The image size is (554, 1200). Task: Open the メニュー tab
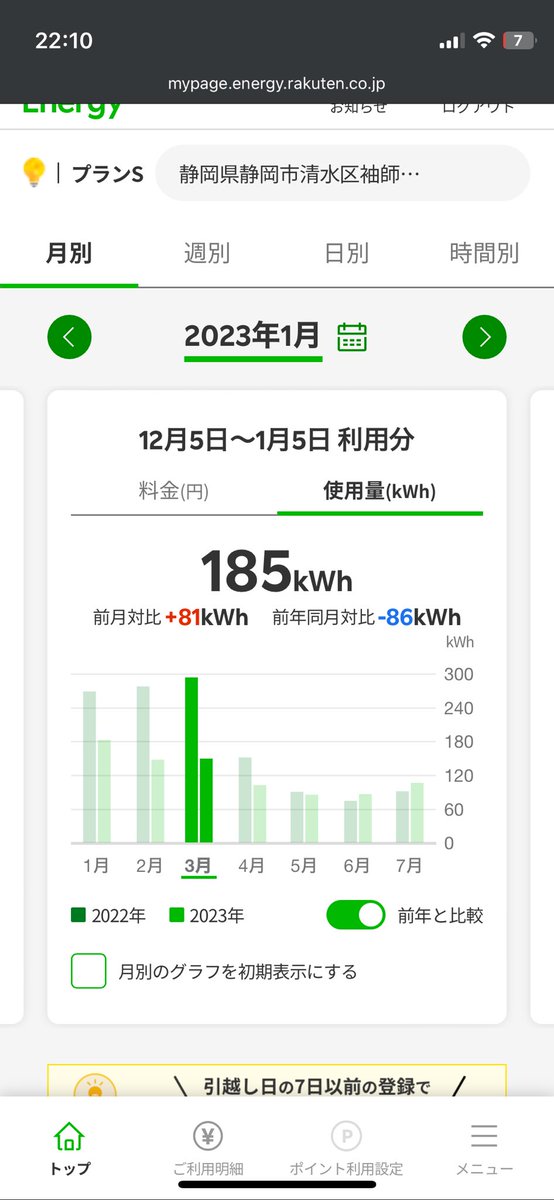[x=484, y=1148]
